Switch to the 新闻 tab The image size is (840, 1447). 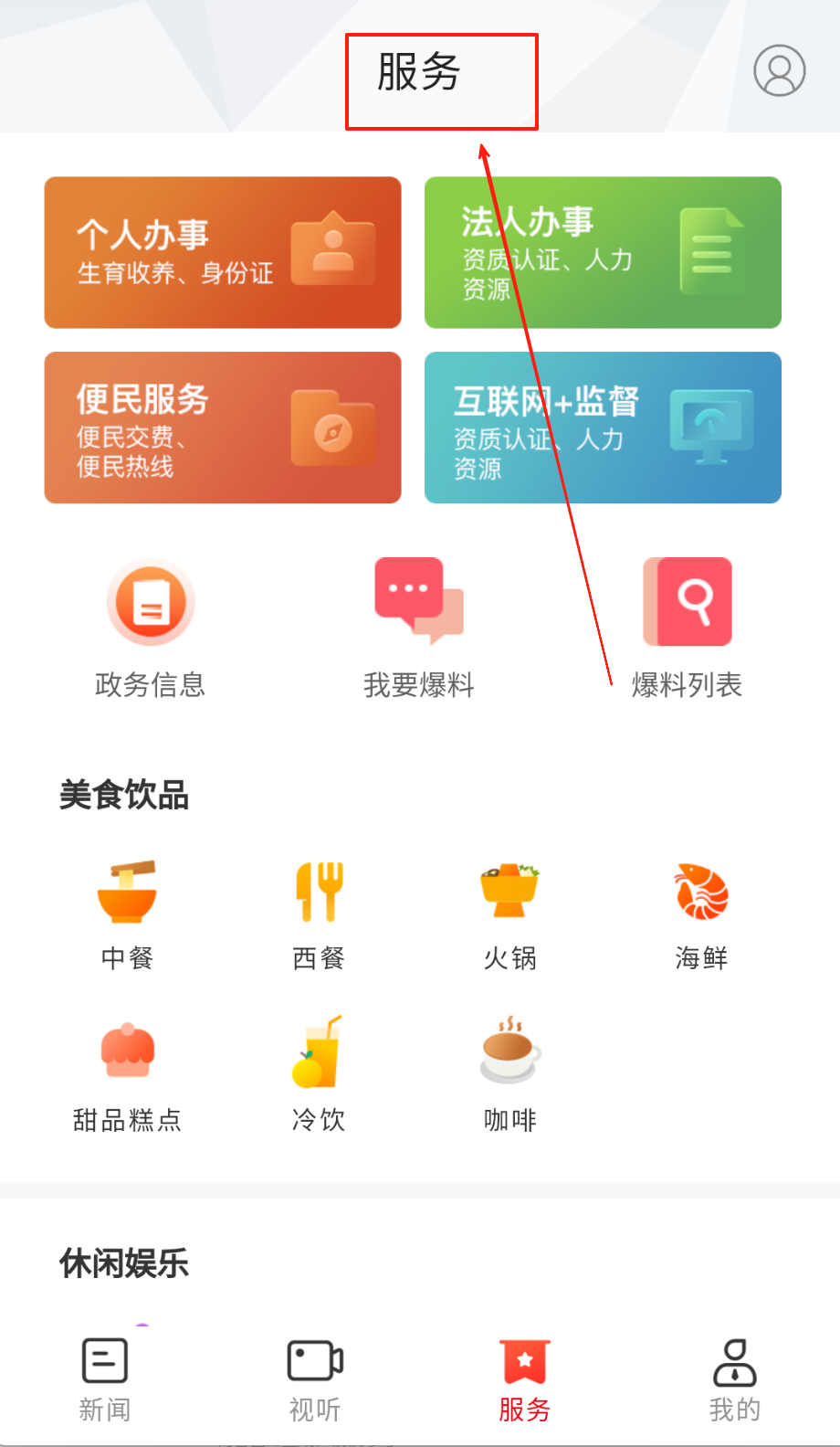(105, 1379)
